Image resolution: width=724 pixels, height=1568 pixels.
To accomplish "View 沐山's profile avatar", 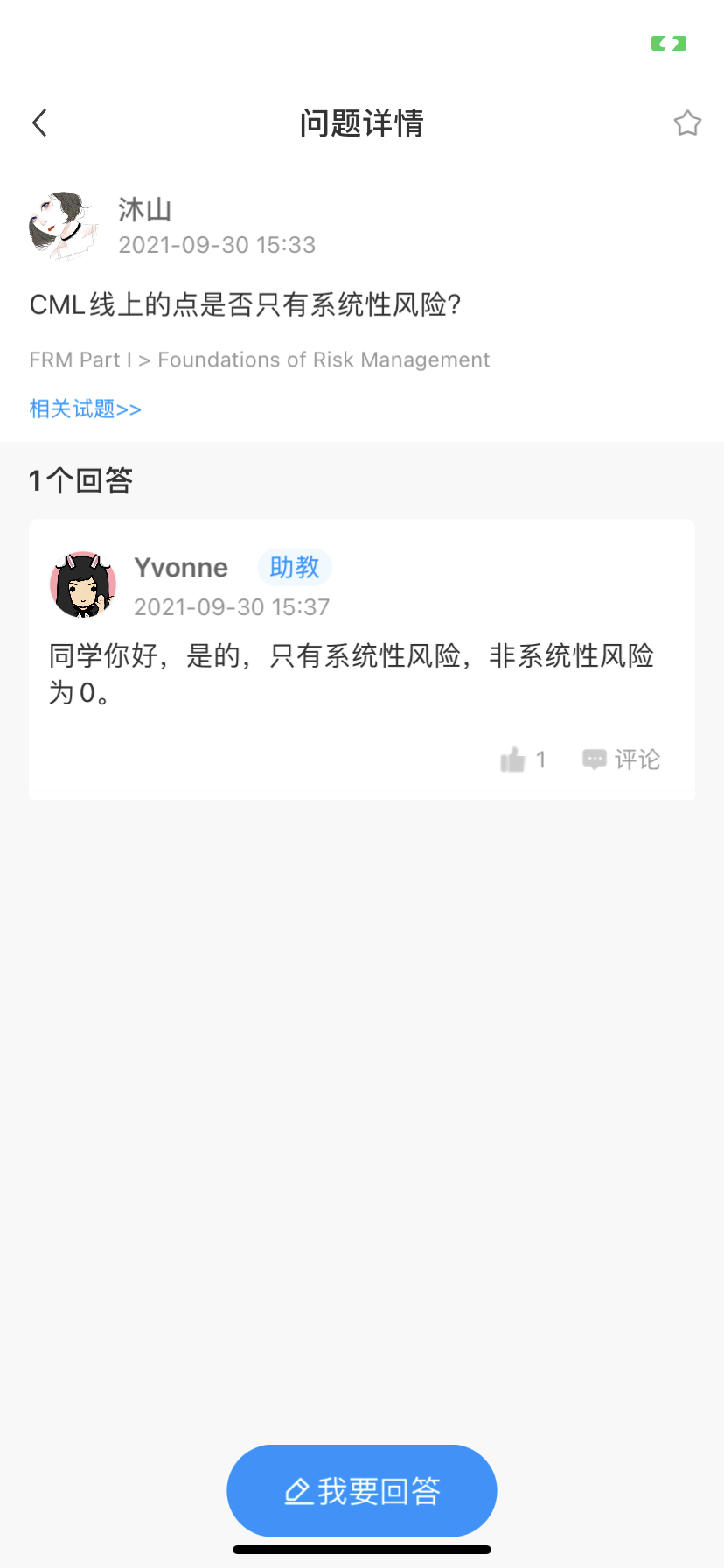I will [x=61, y=227].
